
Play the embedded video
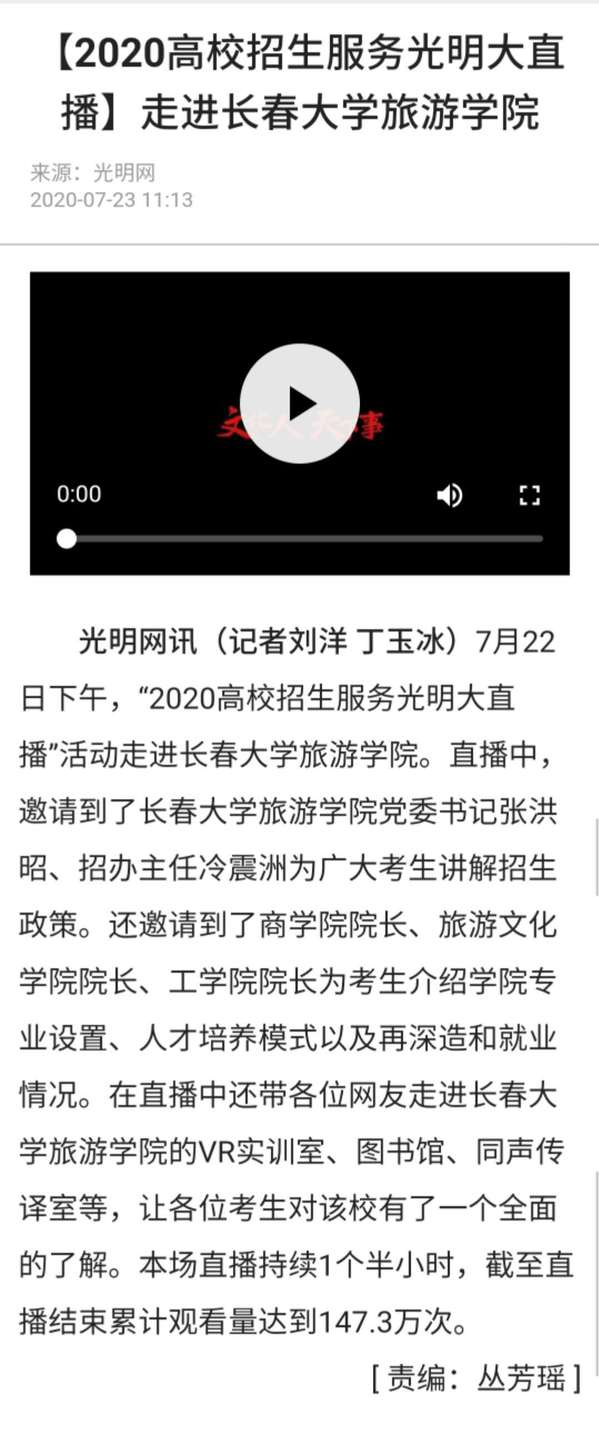(299, 404)
